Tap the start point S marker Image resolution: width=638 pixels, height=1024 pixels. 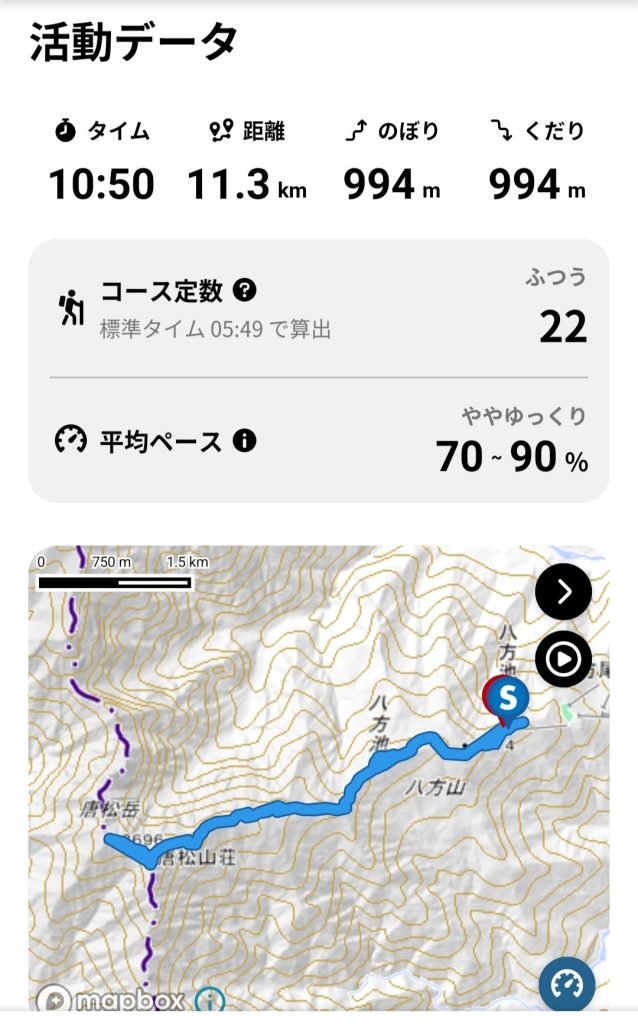point(511,696)
